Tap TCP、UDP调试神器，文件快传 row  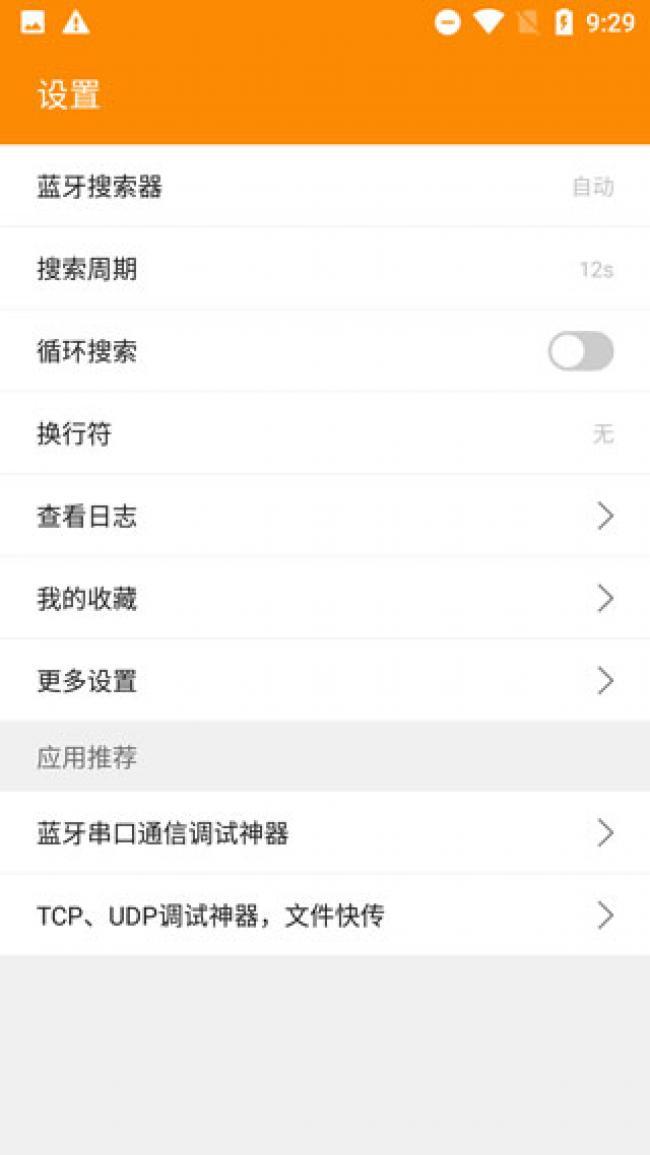(x=325, y=915)
